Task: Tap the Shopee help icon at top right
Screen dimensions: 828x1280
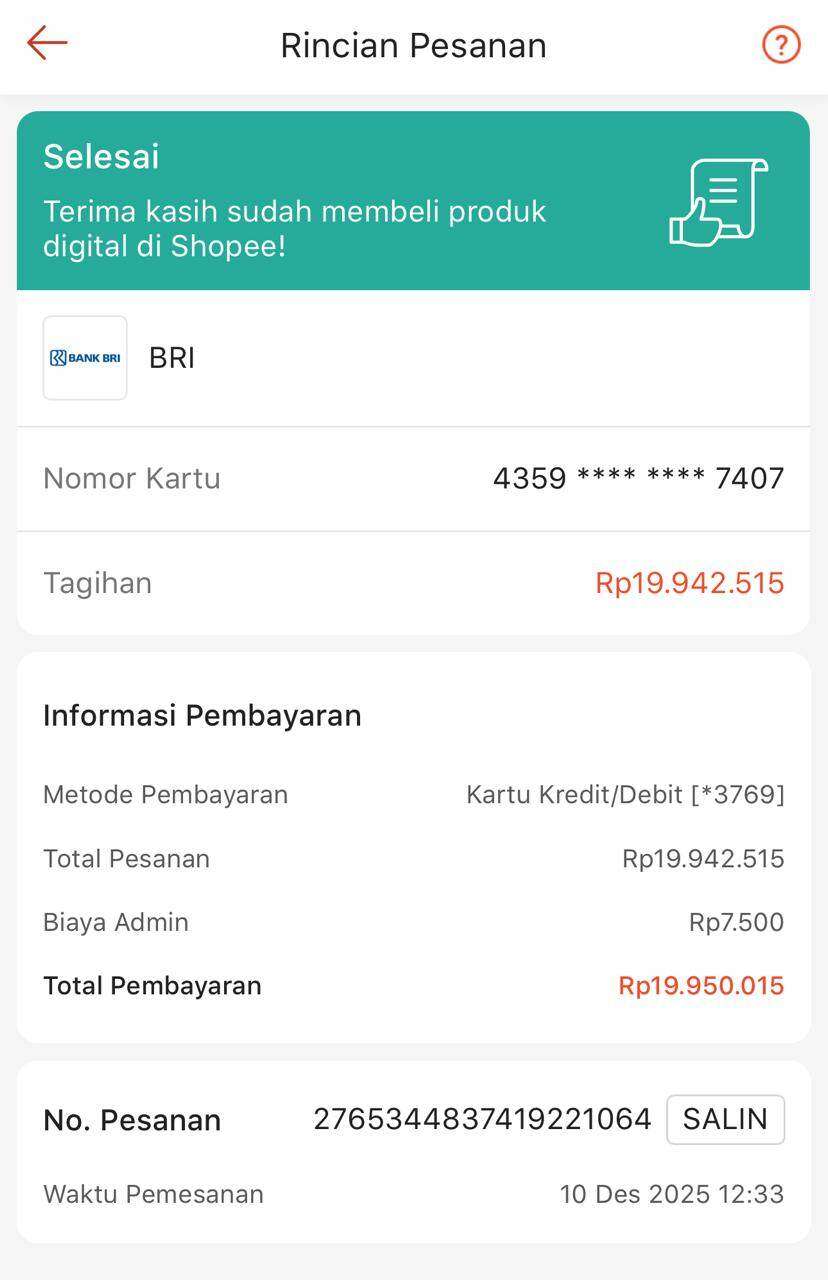Action: click(x=781, y=44)
